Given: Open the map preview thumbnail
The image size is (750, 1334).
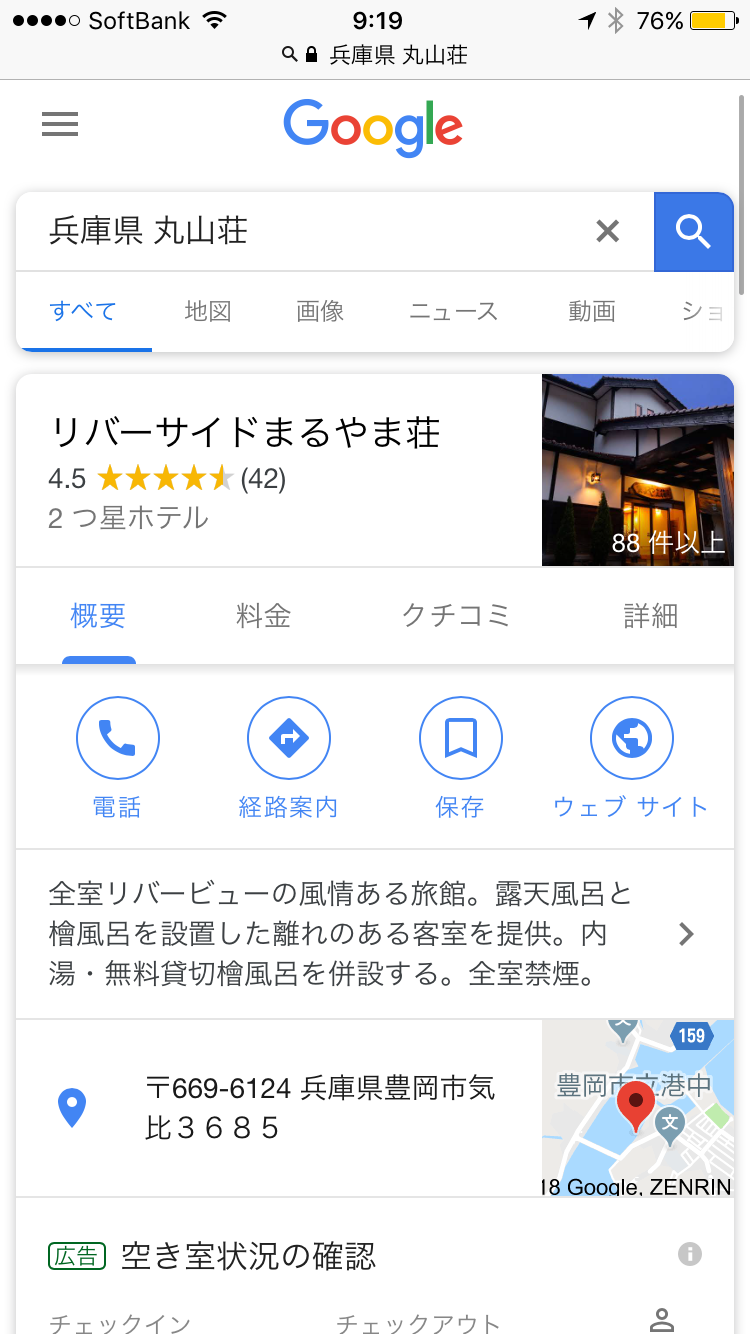Looking at the screenshot, I should (638, 1108).
